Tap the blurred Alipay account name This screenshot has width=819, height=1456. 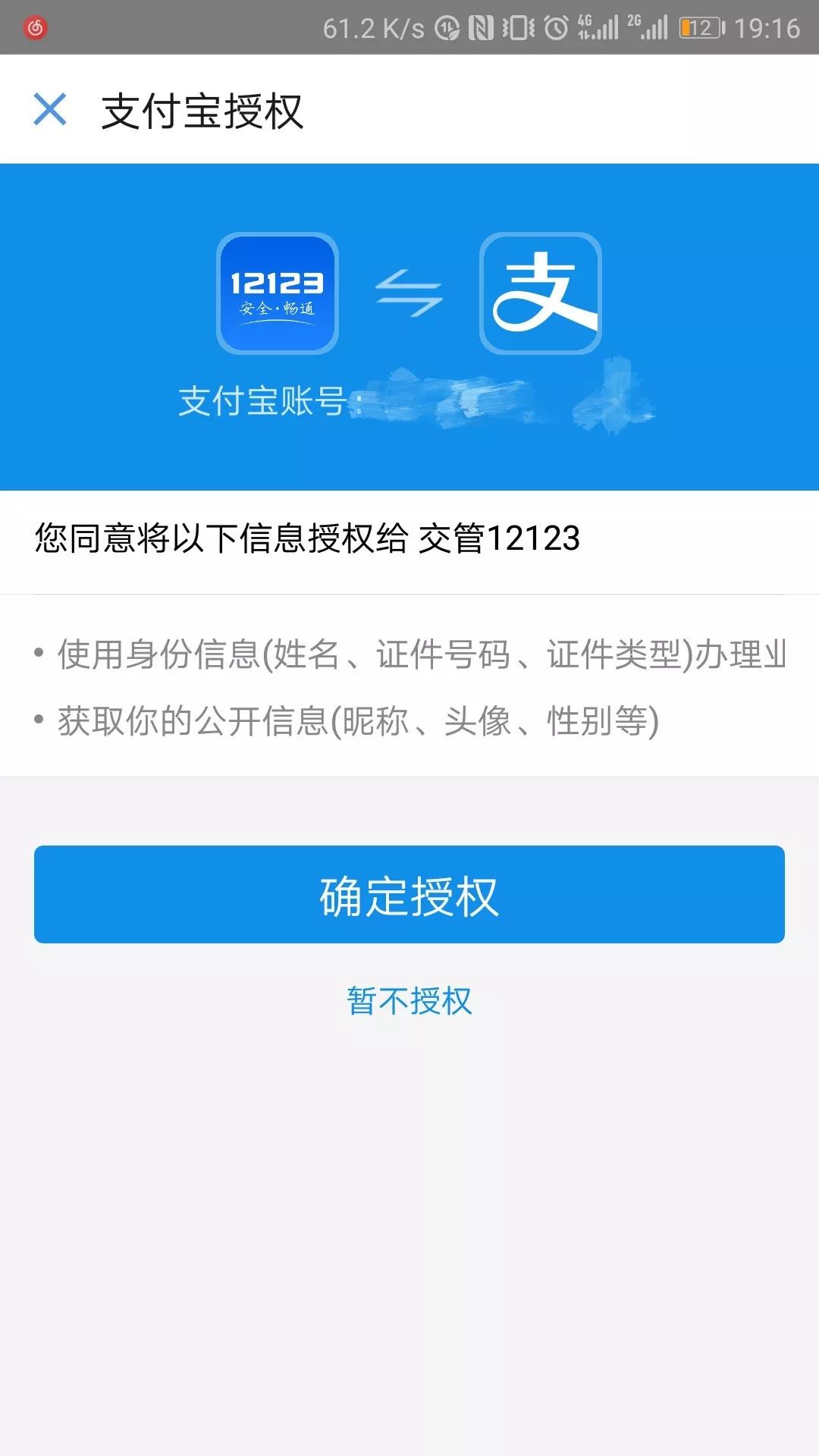click(x=500, y=398)
